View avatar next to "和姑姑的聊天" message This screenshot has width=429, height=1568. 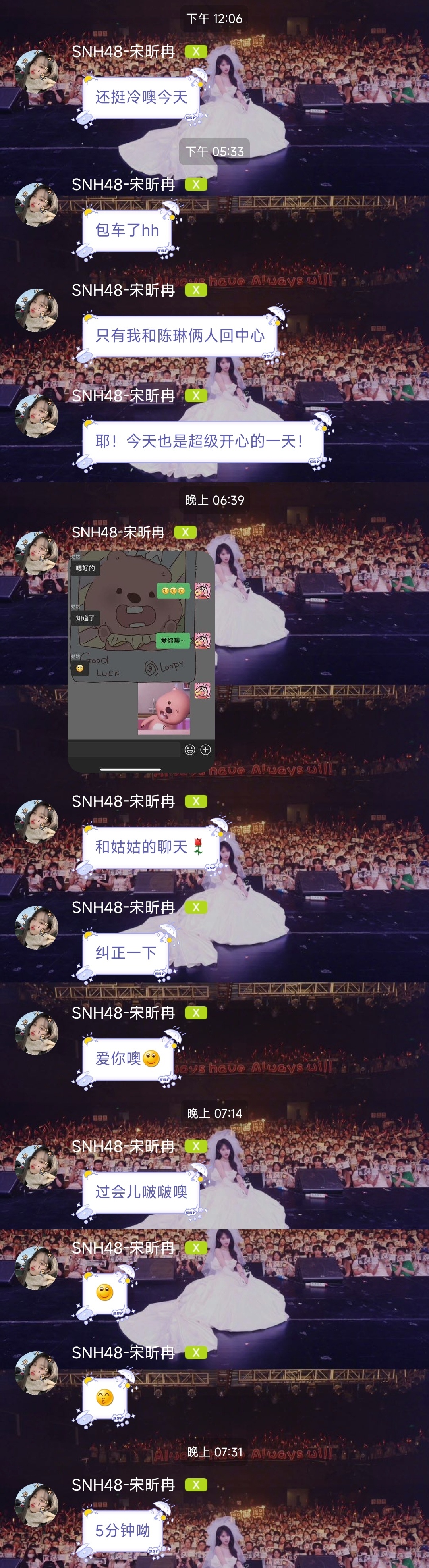coord(37,822)
